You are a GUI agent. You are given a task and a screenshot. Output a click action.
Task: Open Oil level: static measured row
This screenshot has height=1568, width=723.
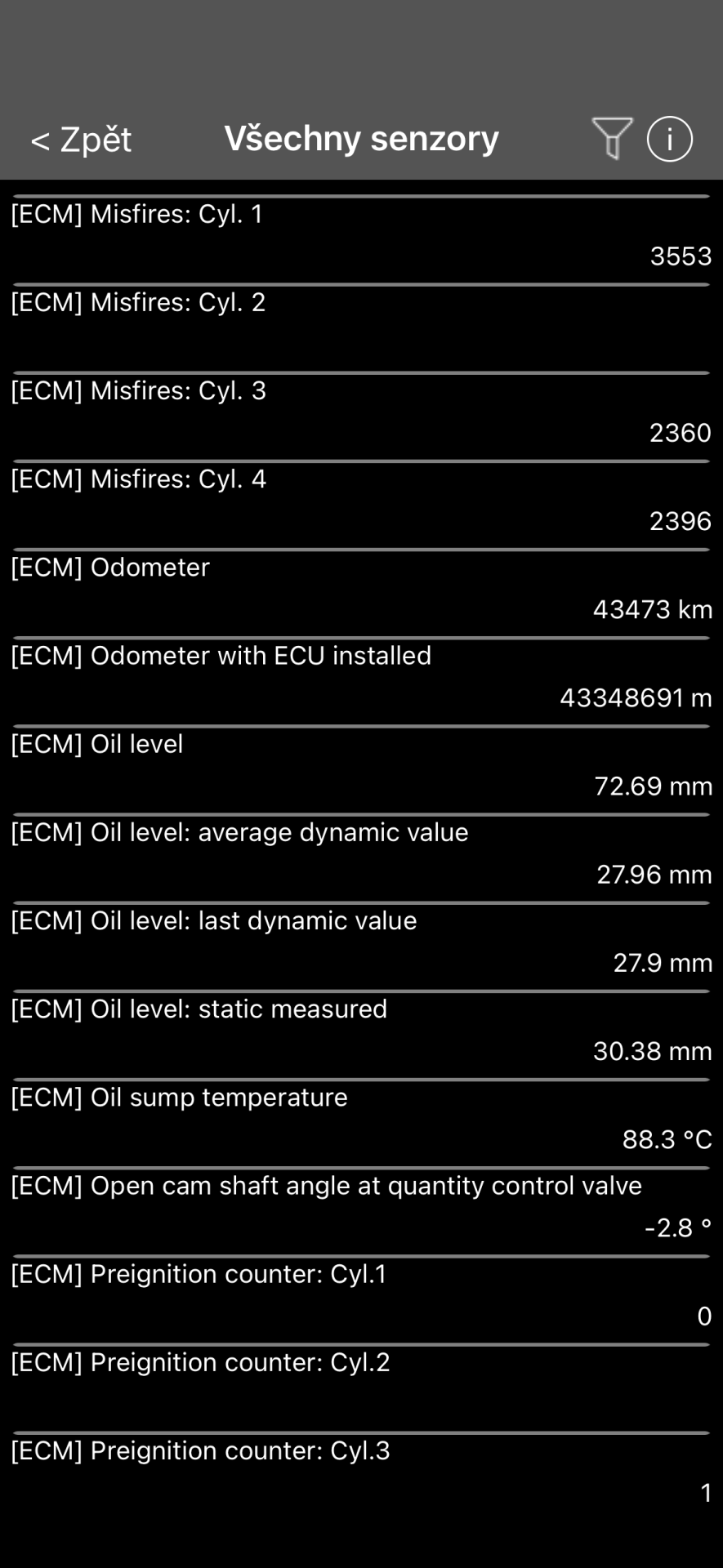click(361, 1031)
